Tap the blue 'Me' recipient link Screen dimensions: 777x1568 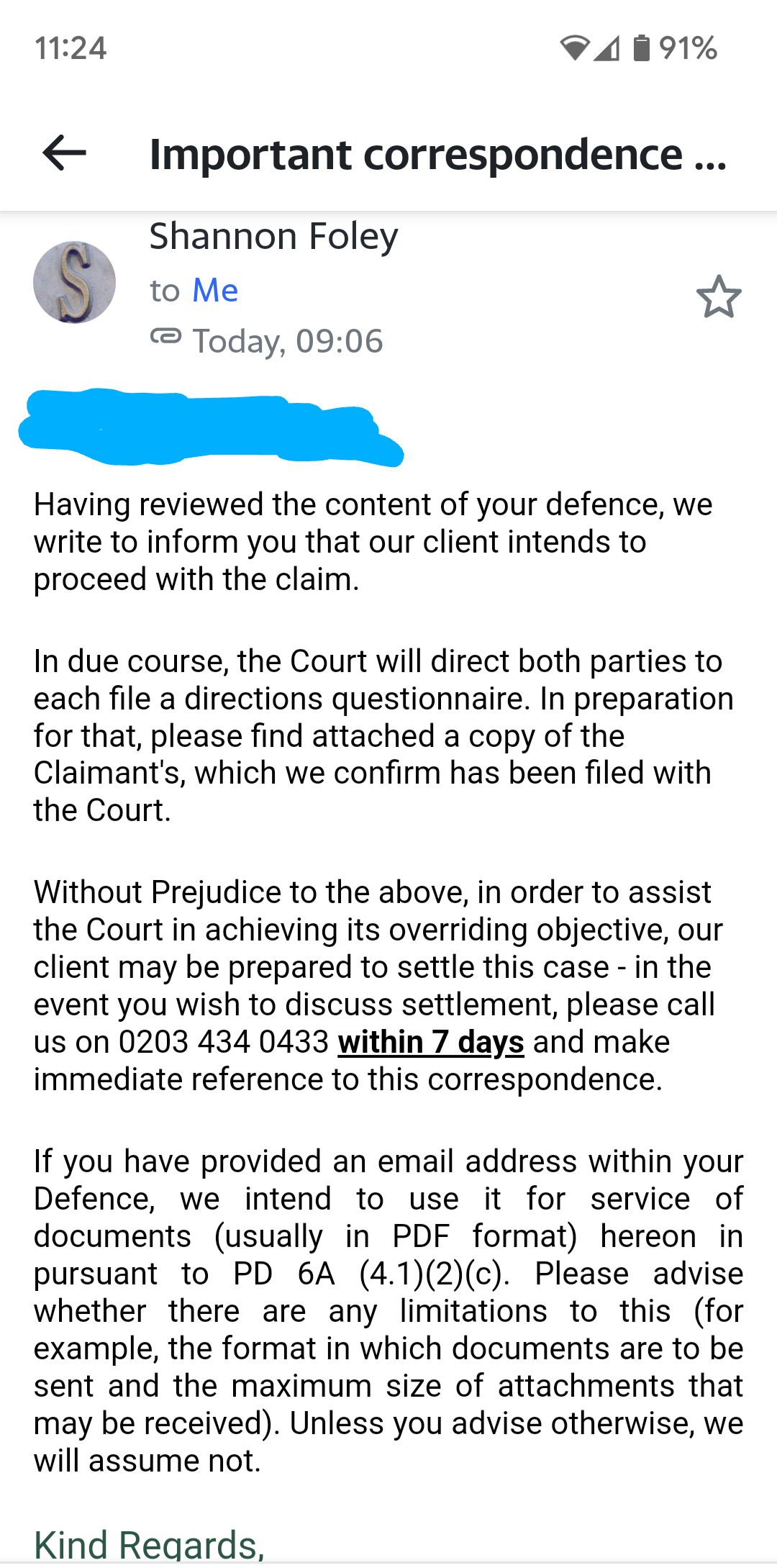(x=215, y=290)
